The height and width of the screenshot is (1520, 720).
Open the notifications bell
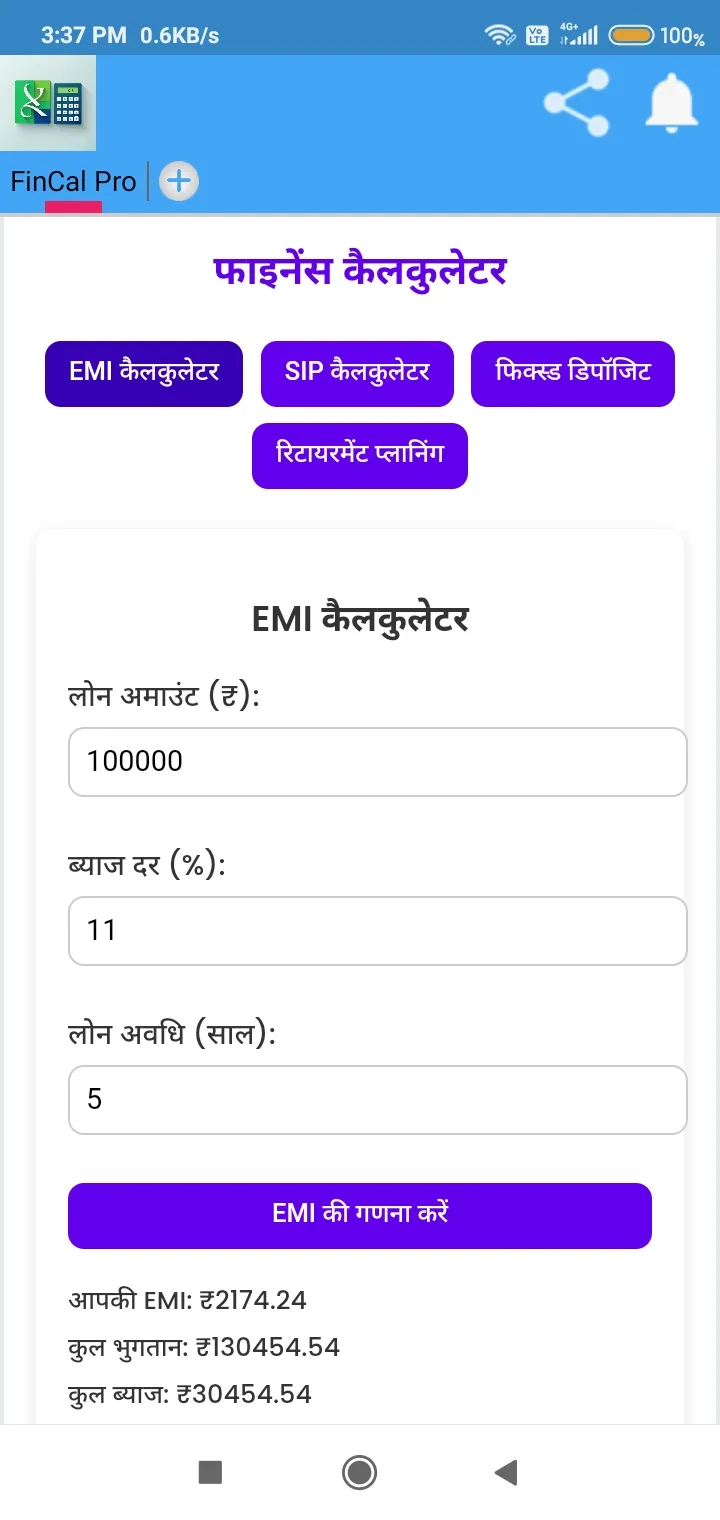(671, 102)
